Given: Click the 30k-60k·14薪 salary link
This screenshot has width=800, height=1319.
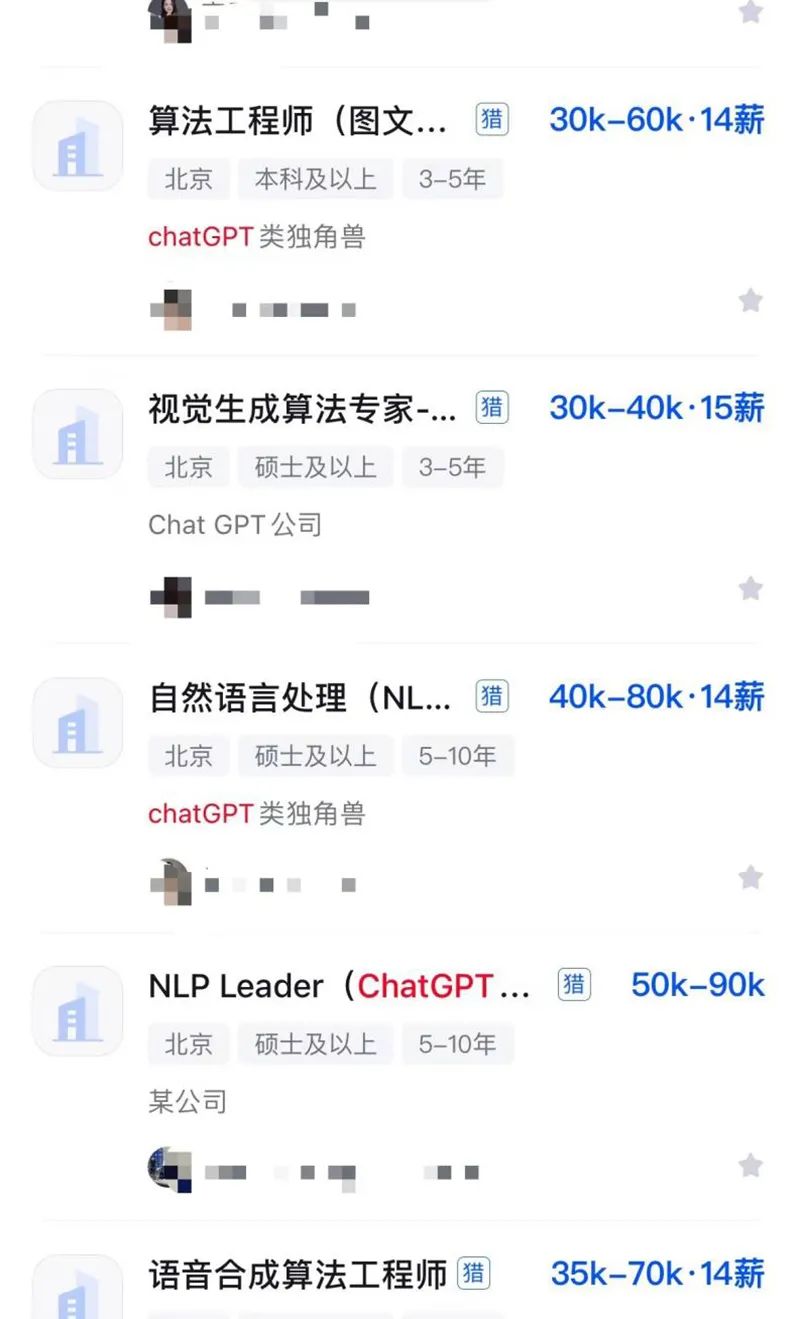Looking at the screenshot, I should pyautogui.click(x=656, y=119).
